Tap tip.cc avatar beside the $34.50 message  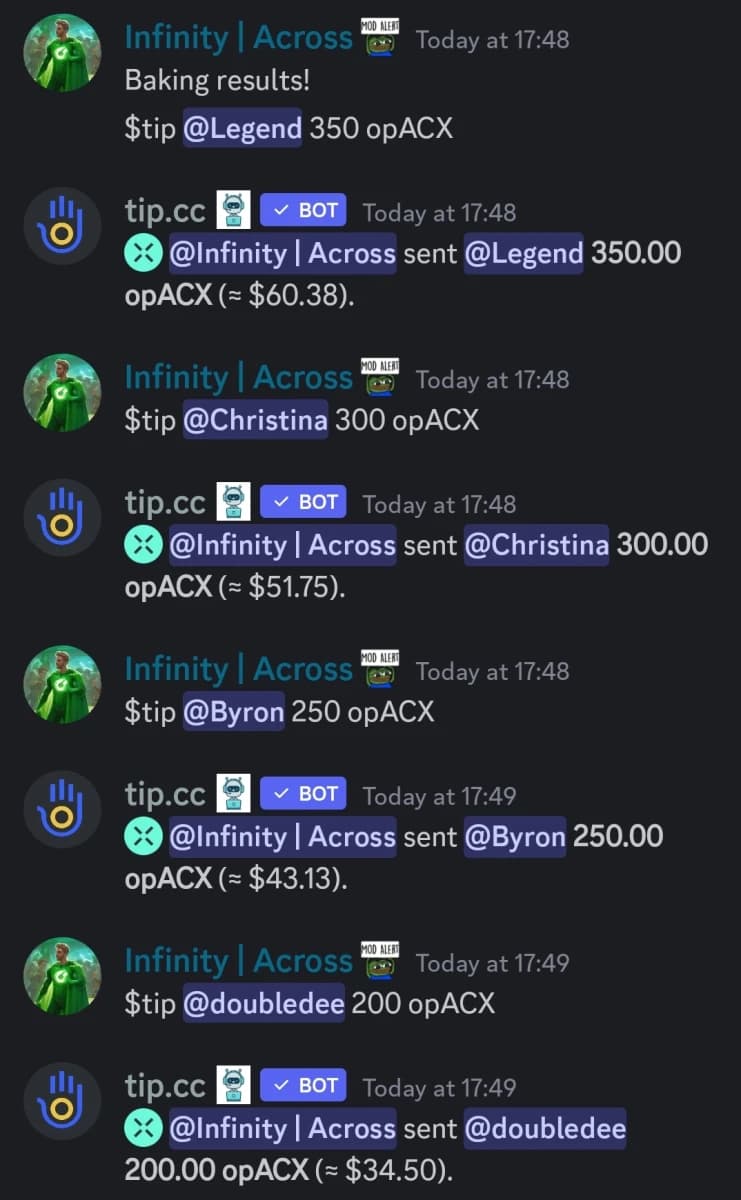pos(62,1100)
